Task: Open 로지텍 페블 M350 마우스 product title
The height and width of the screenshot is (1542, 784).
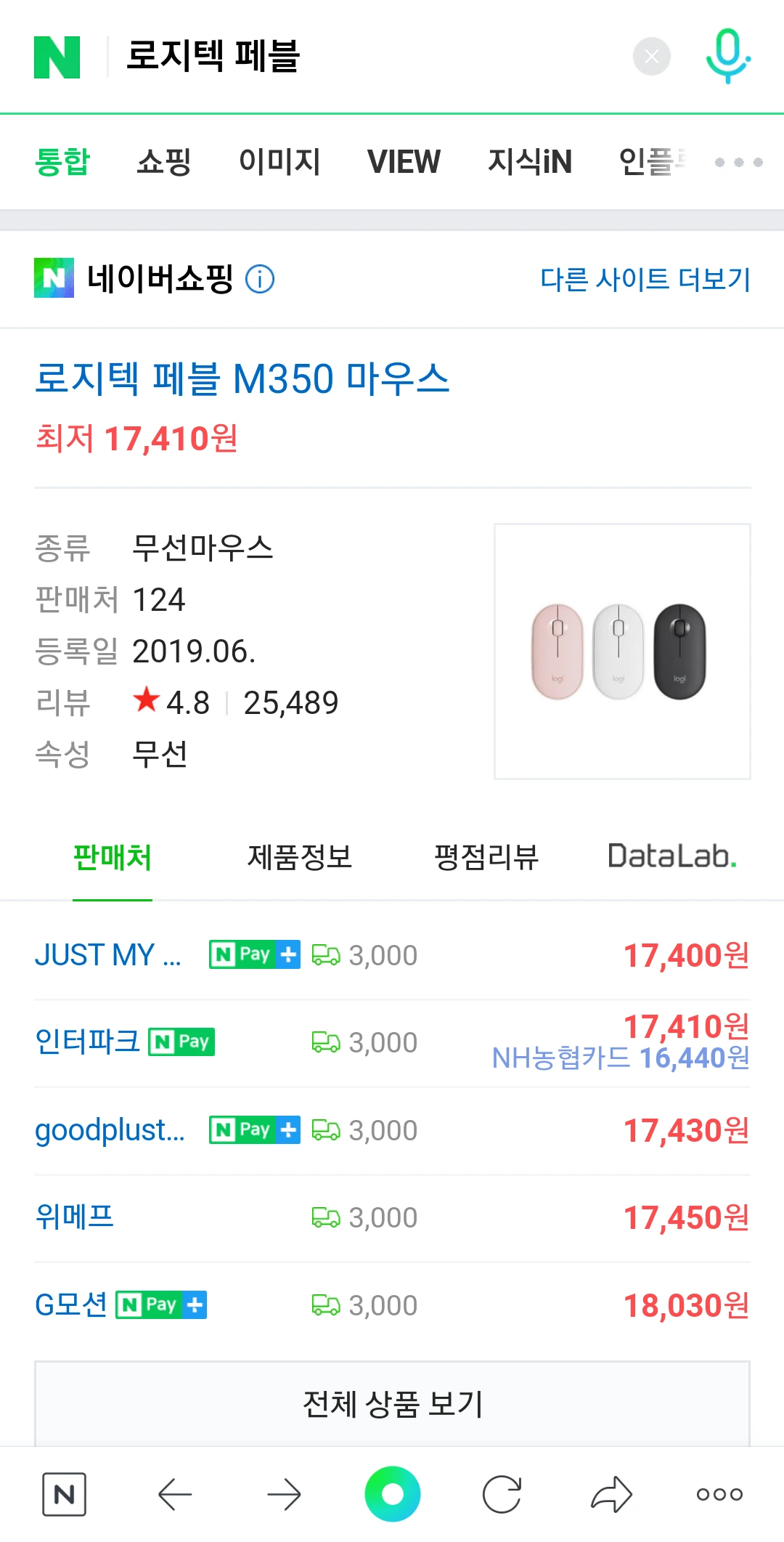Action: [x=242, y=378]
